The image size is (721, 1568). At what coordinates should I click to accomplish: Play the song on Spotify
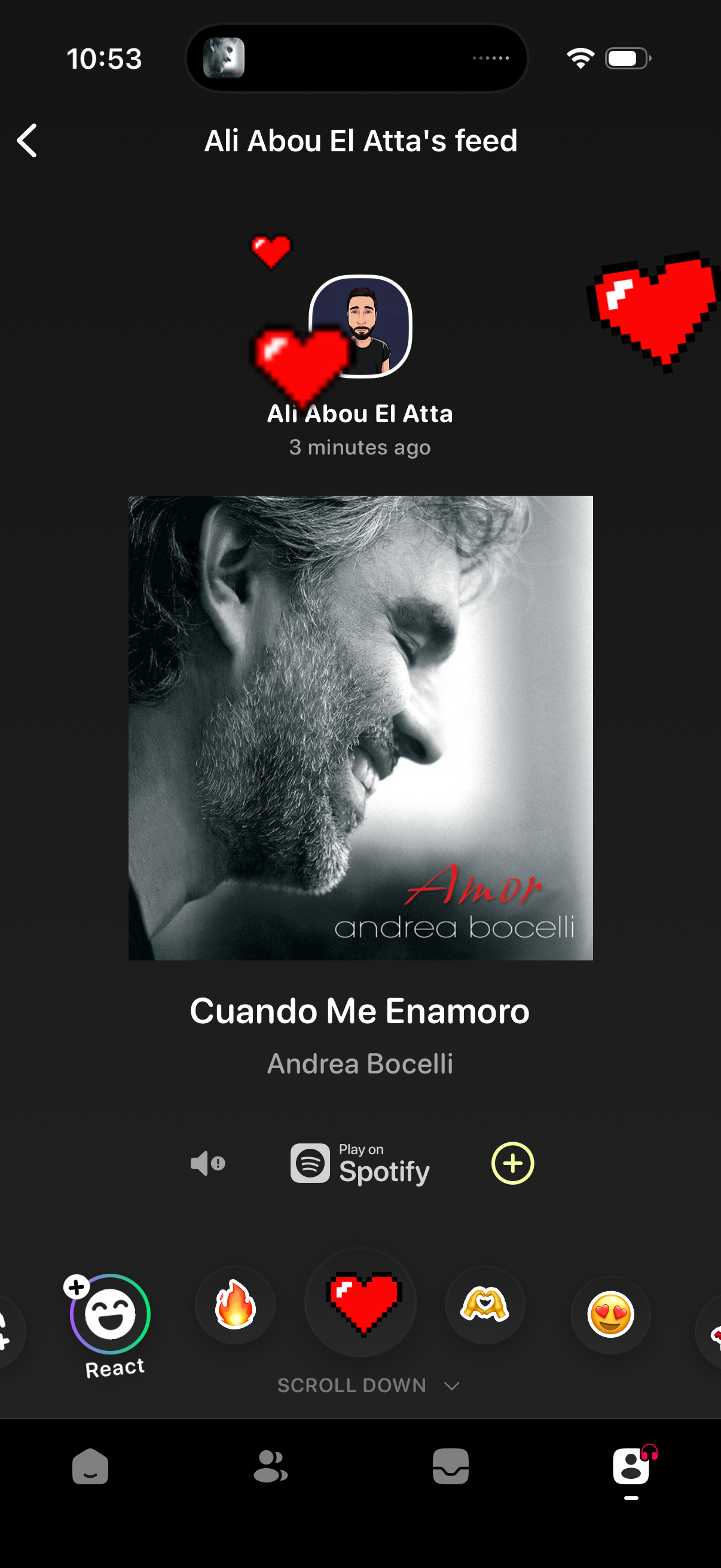(360, 1163)
